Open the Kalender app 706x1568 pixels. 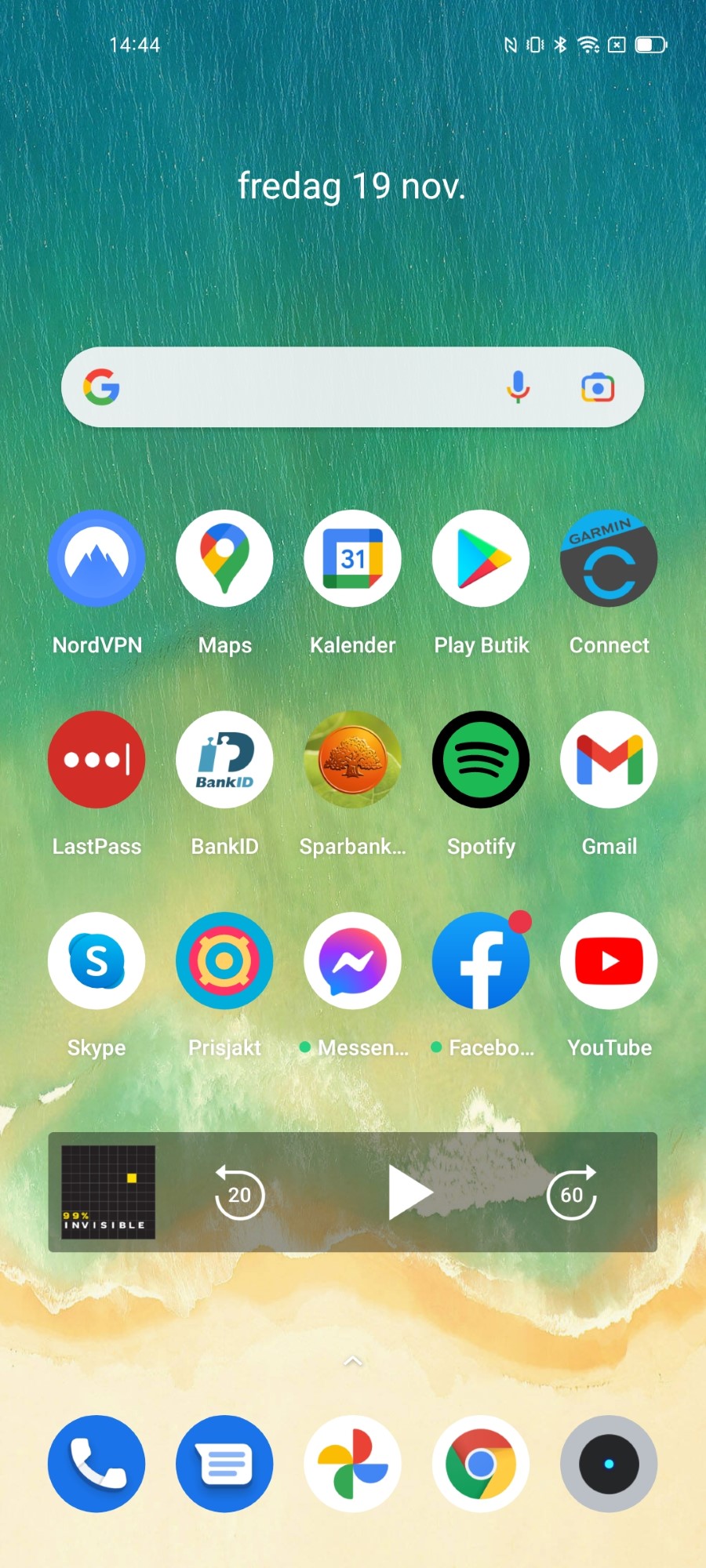coord(352,559)
